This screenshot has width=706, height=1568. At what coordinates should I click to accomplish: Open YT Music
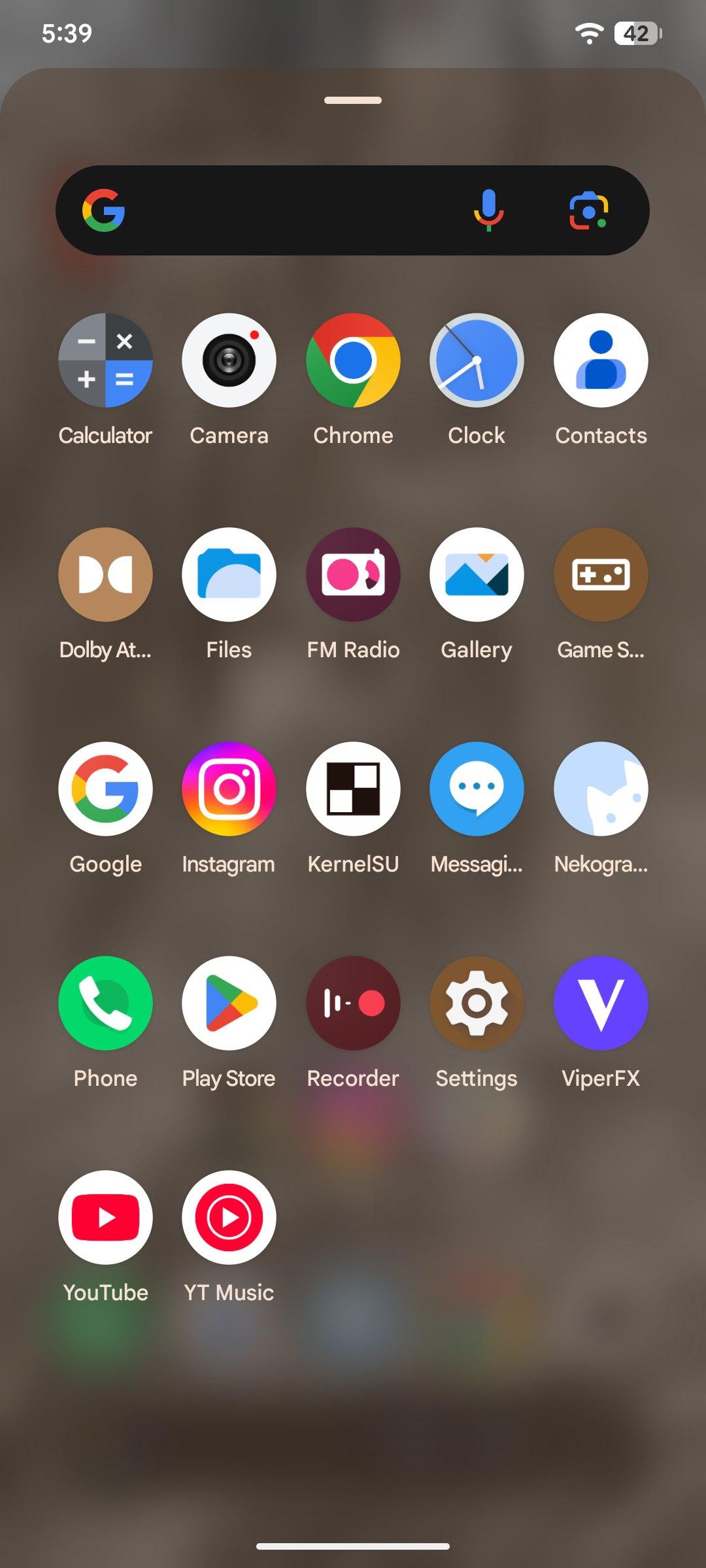pos(229,1218)
